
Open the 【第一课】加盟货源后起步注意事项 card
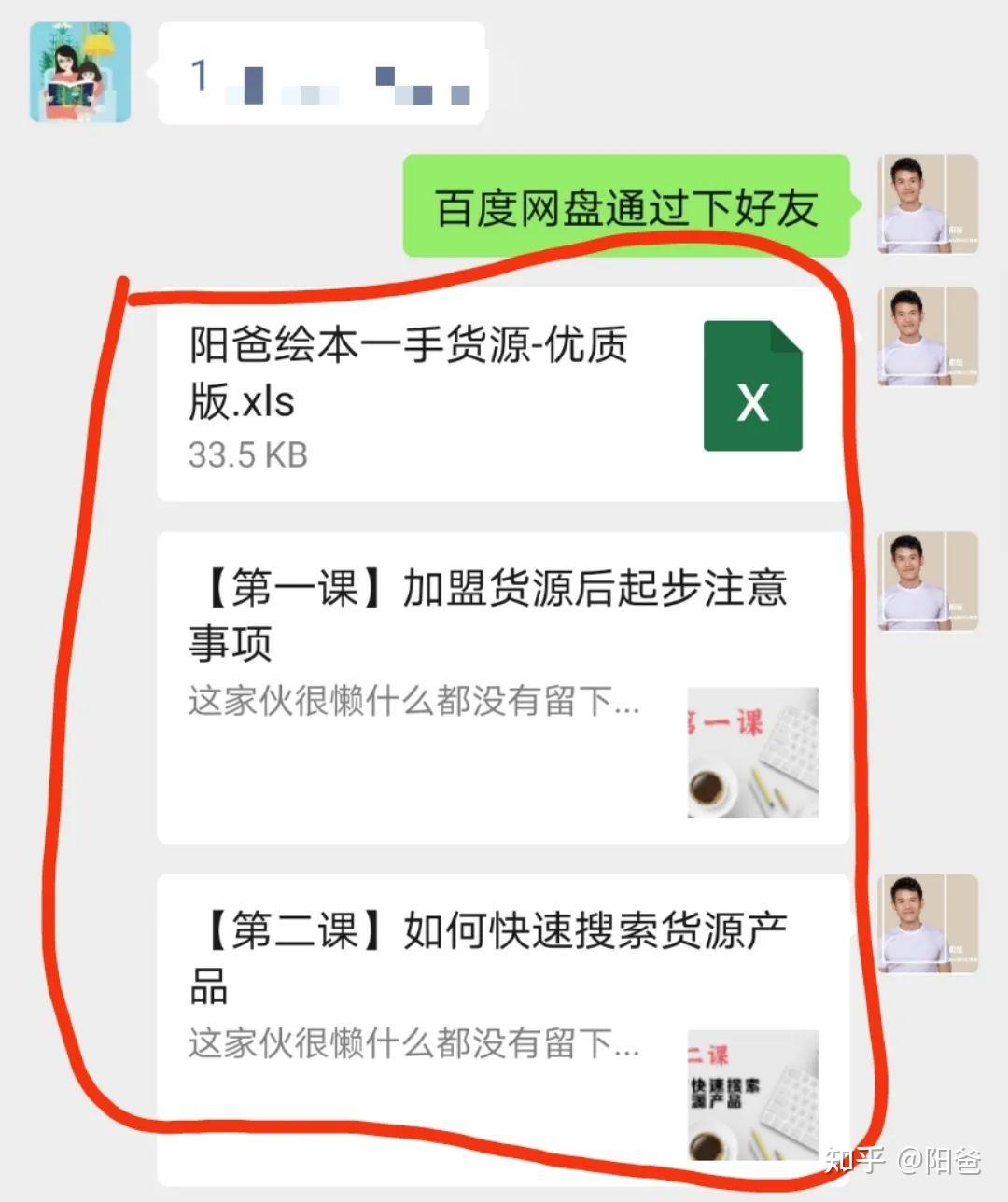point(501,688)
